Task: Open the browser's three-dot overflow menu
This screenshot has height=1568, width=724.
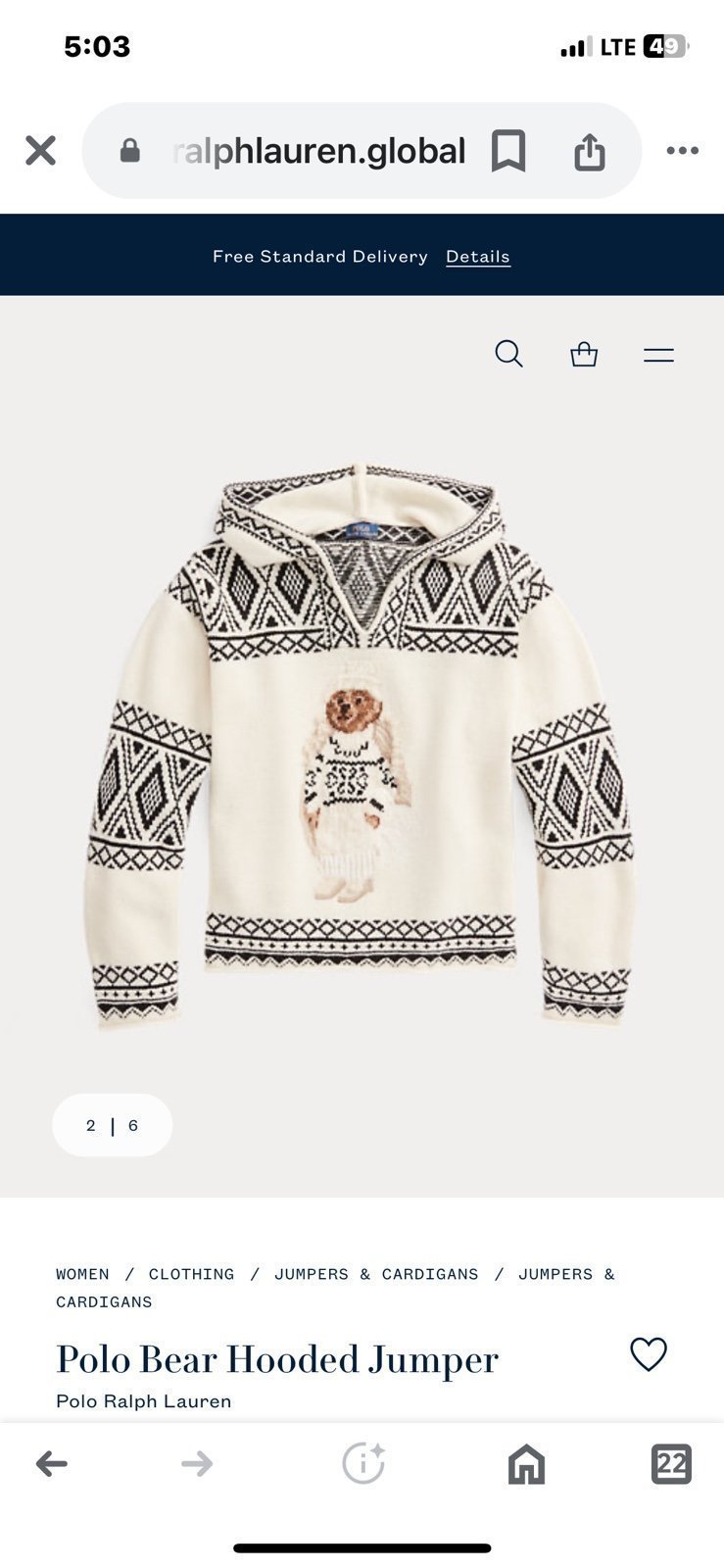Action: click(x=682, y=151)
